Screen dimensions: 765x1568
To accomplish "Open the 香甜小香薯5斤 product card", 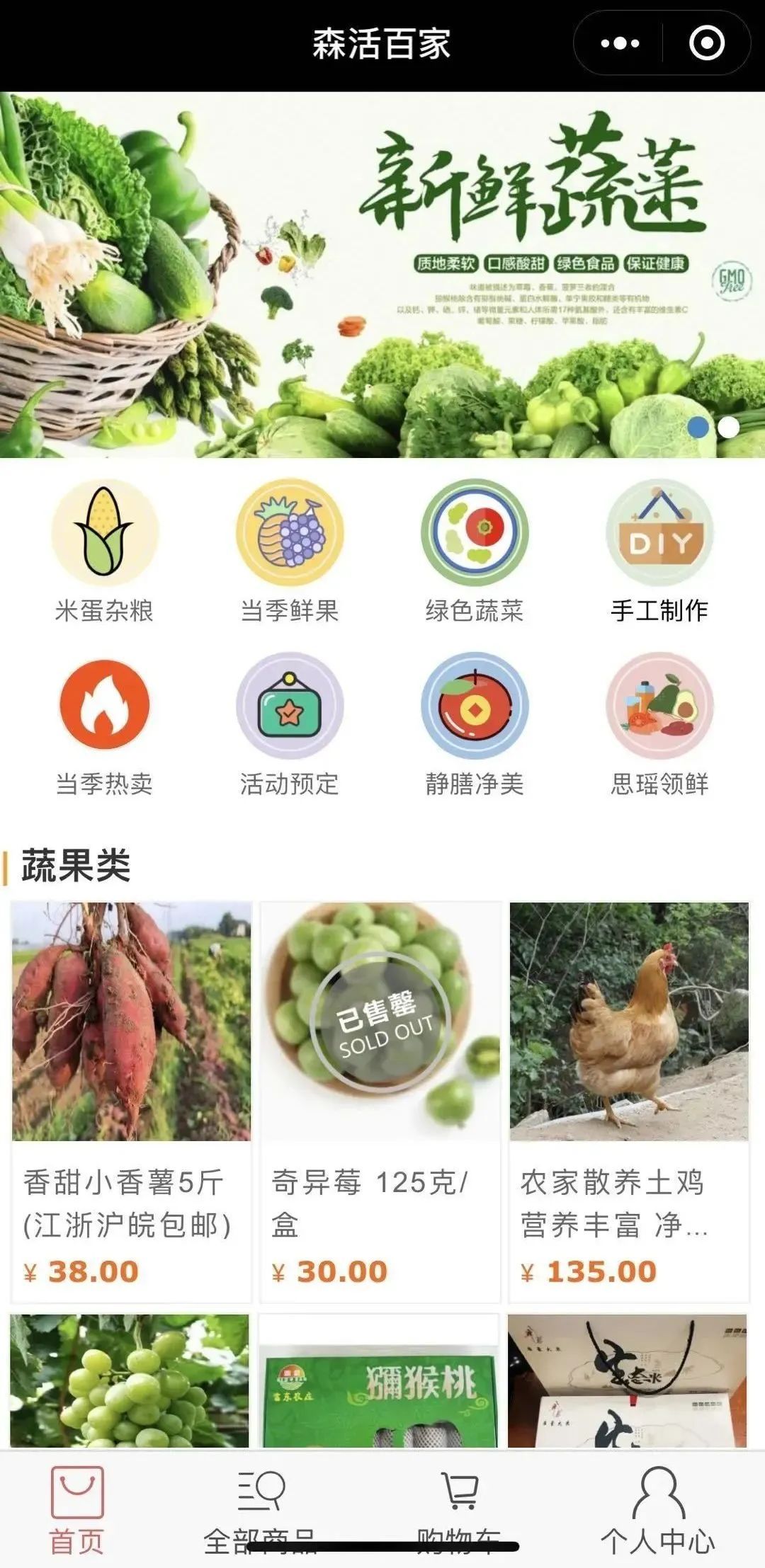I will point(131,1101).
